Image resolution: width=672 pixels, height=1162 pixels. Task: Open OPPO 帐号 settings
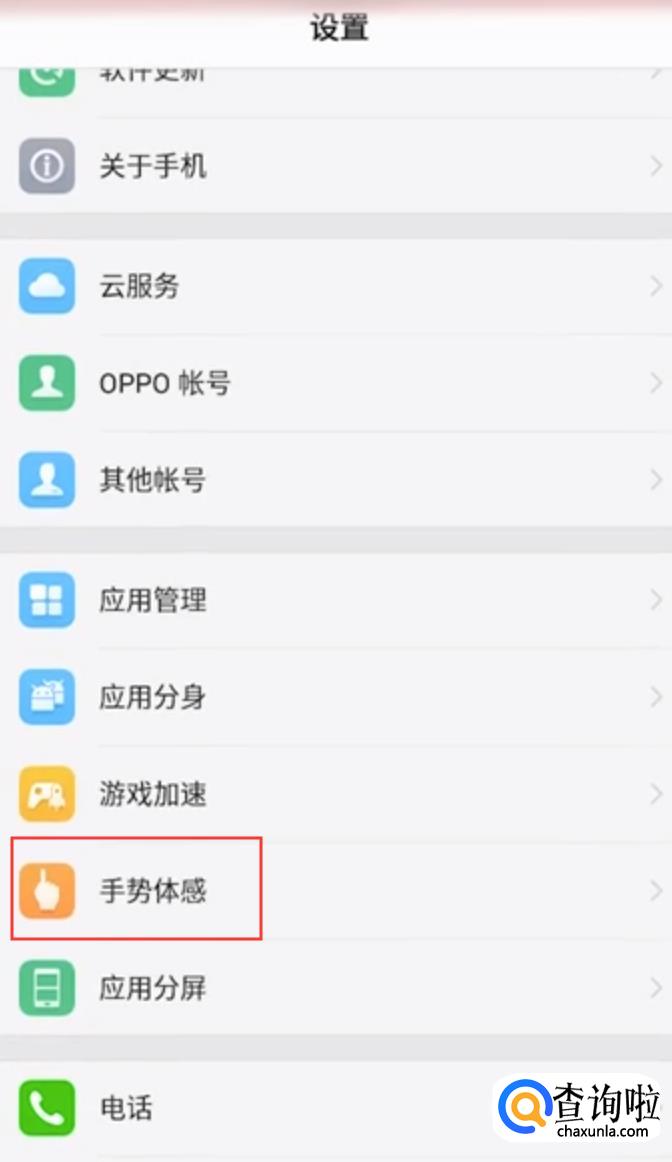point(336,383)
